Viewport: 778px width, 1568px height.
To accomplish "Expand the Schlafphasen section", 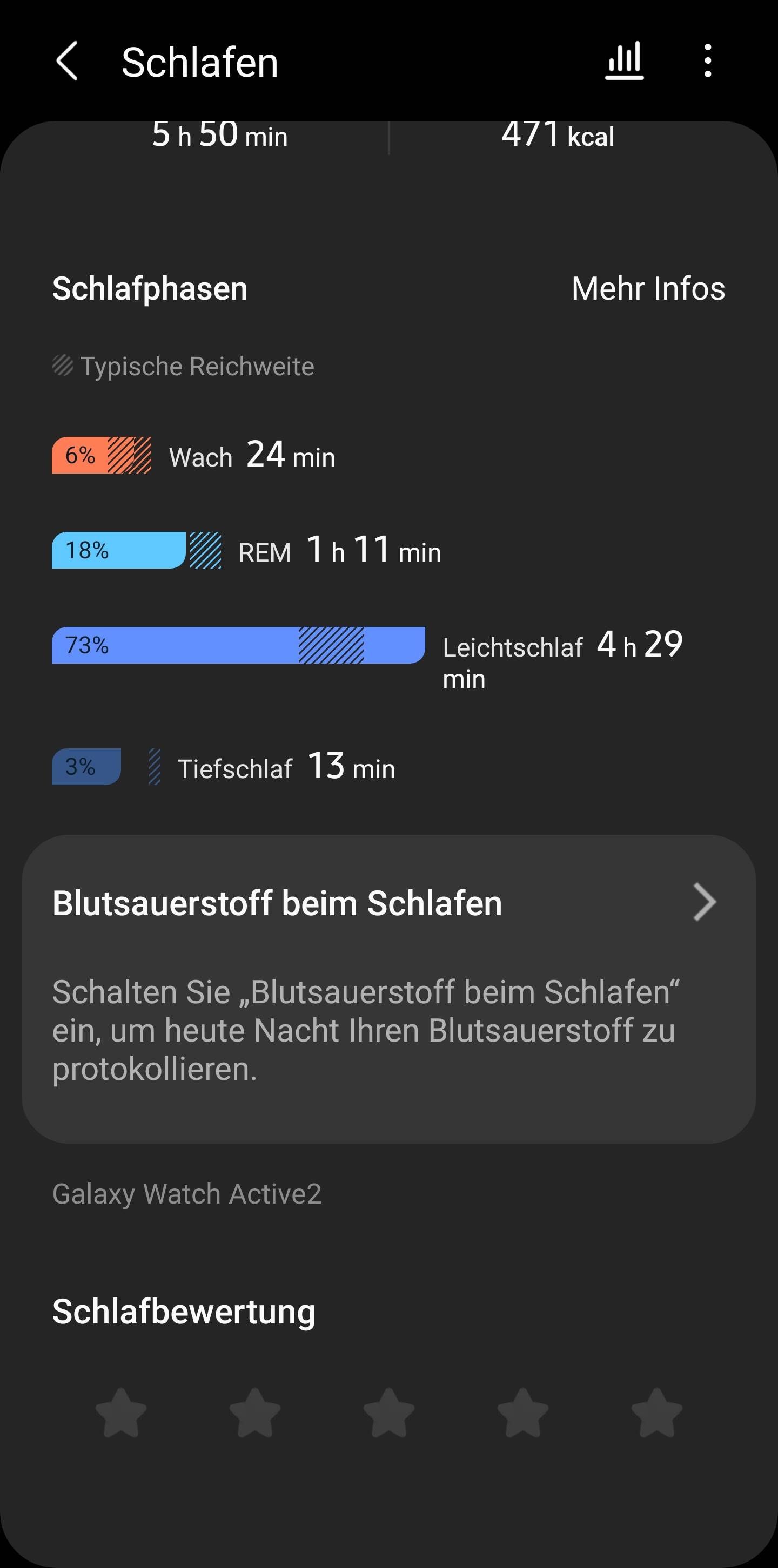I will 149,288.
